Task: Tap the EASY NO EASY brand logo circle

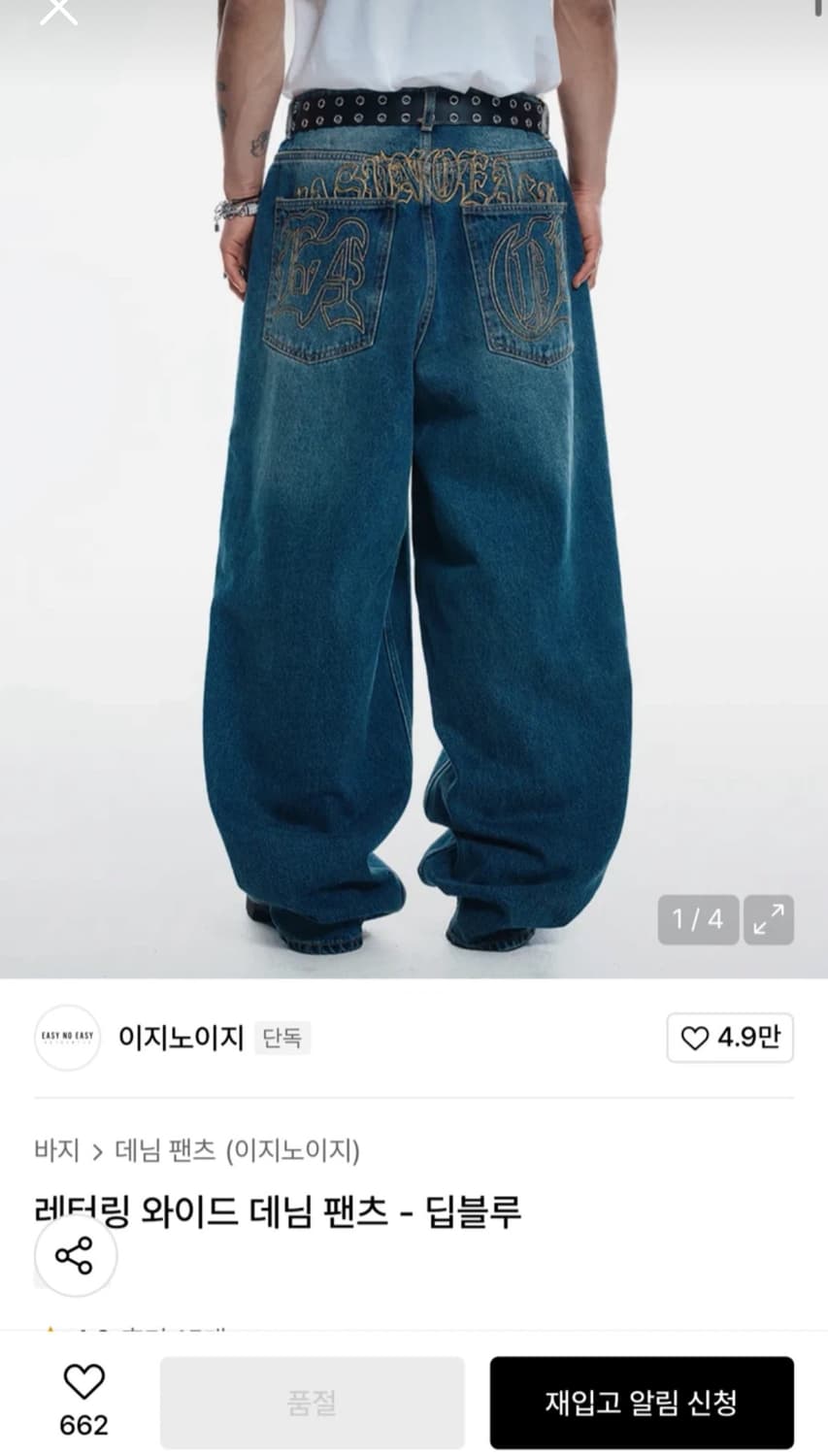Action: pos(66,1038)
